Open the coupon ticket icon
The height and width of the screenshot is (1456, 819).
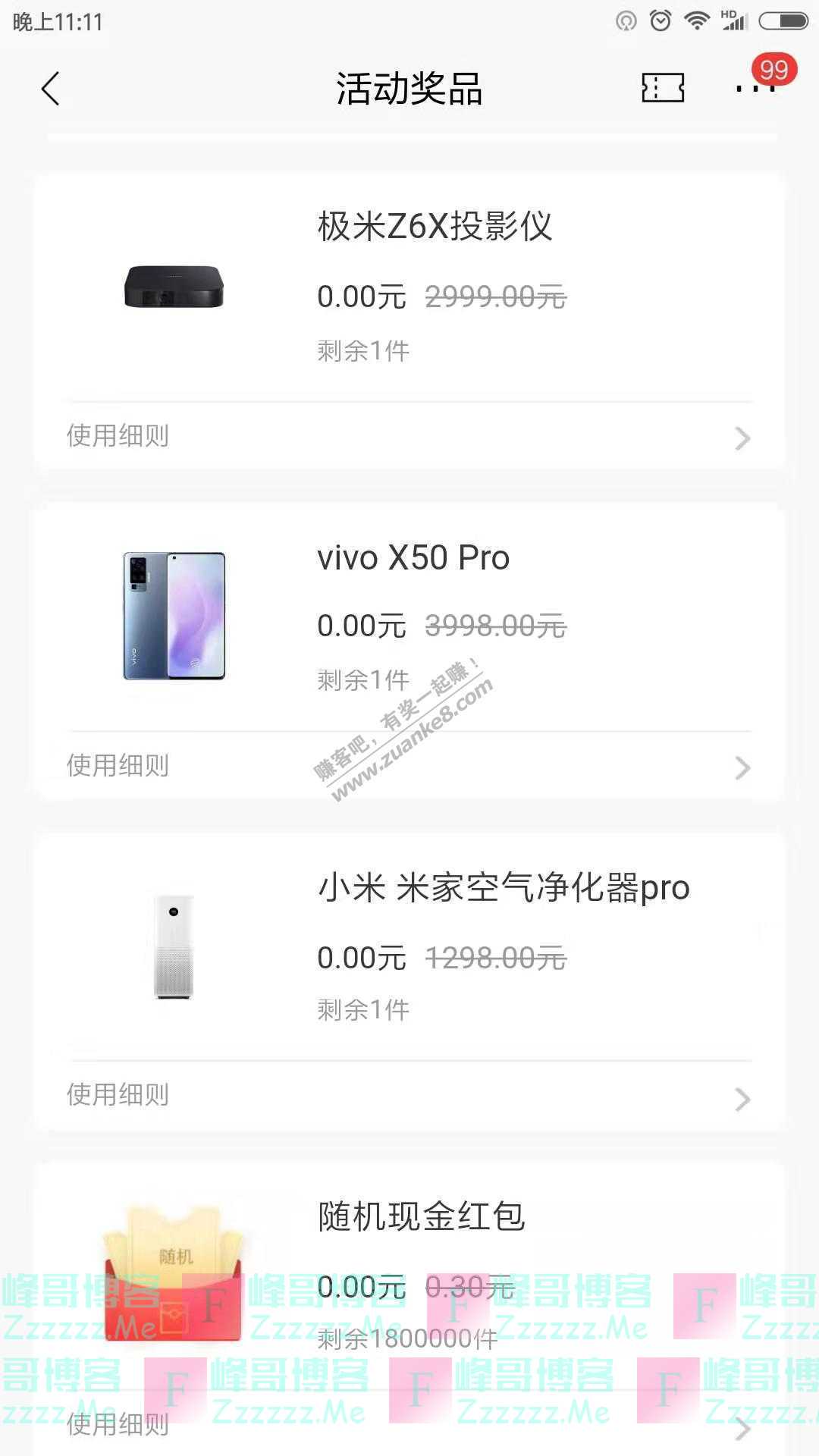pos(663,88)
